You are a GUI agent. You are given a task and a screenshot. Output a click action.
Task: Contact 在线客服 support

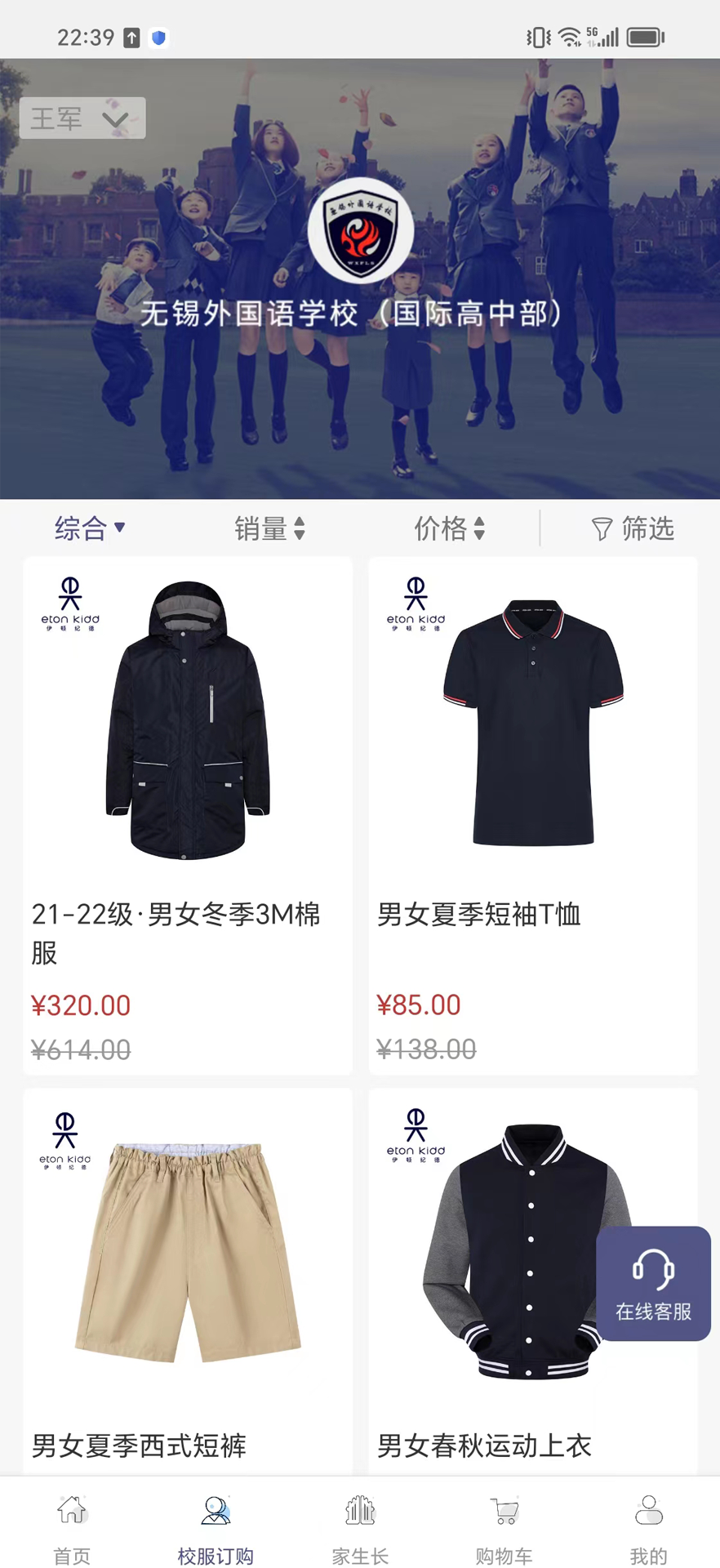[x=653, y=1283]
